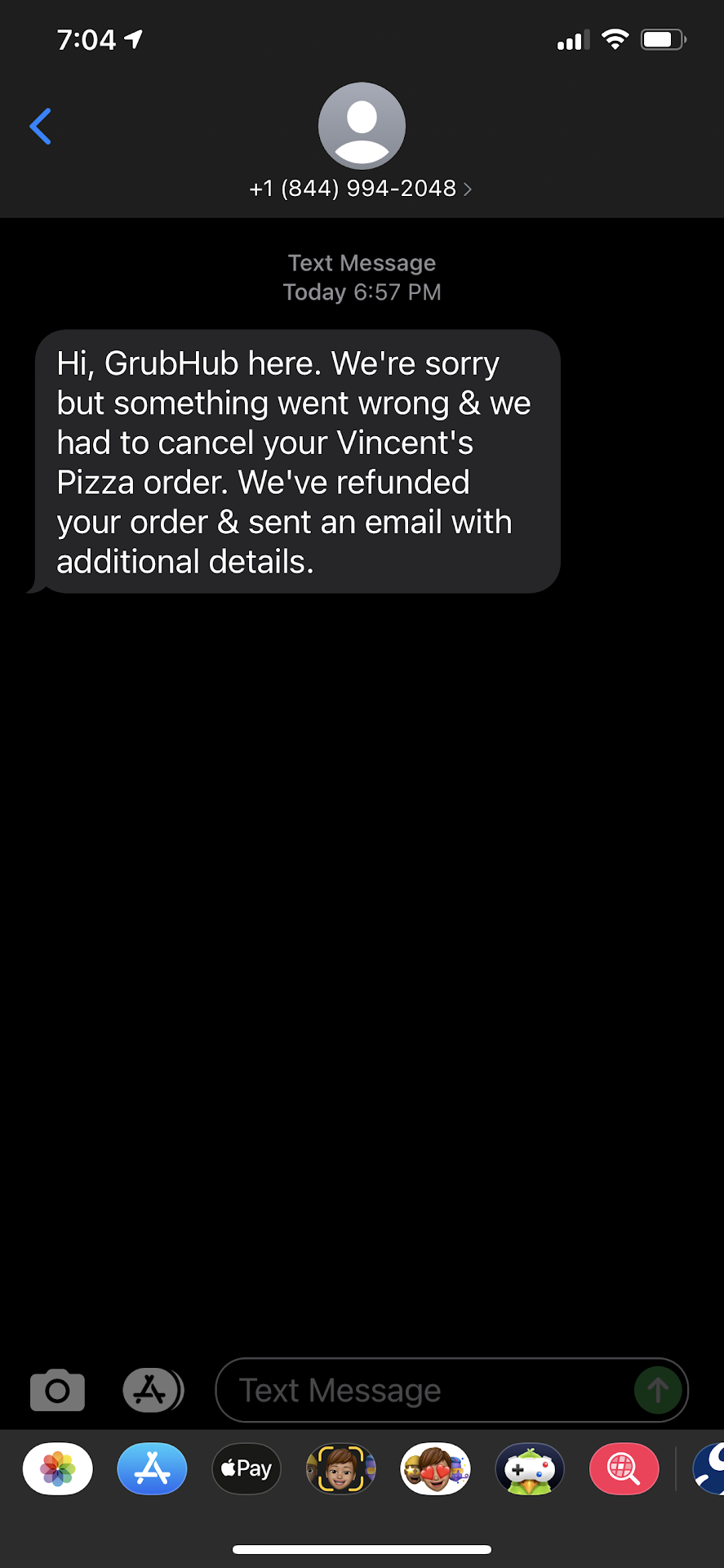
Task: Toggle the App Store apps drawer
Action: [x=153, y=1390]
